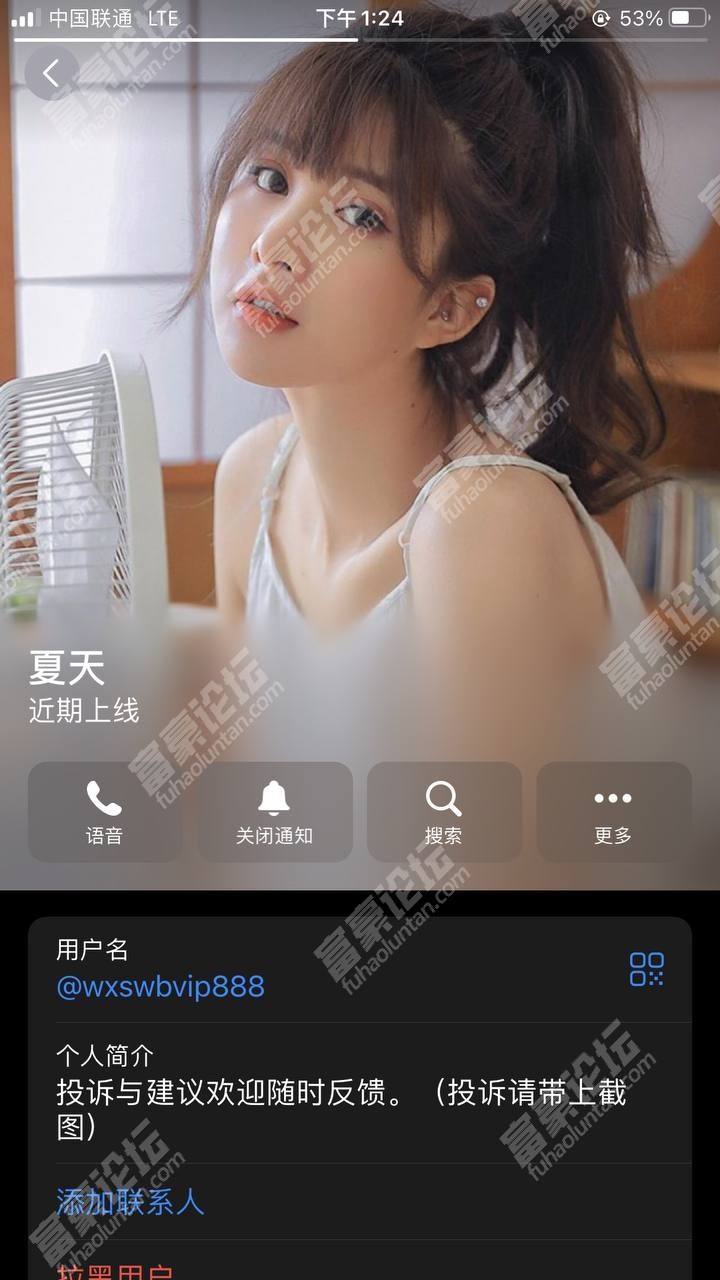Show the QR code for this username
Image resolution: width=720 pixels, height=1280 pixels.
[x=646, y=969]
